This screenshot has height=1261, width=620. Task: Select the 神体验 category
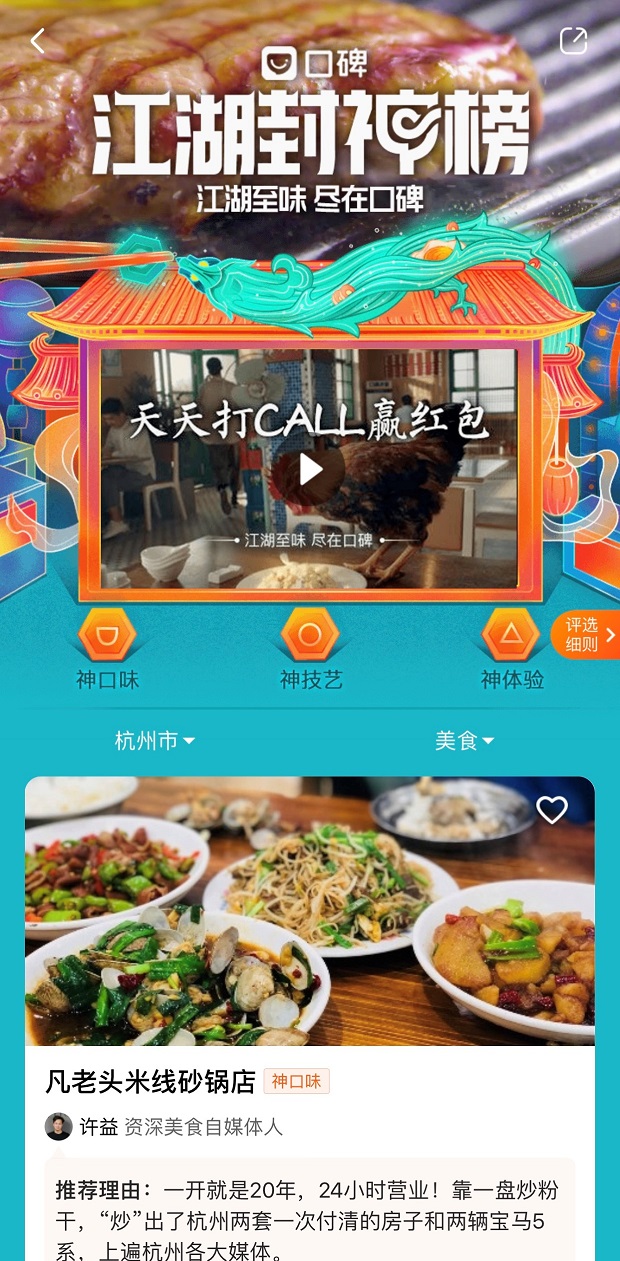point(512,648)
